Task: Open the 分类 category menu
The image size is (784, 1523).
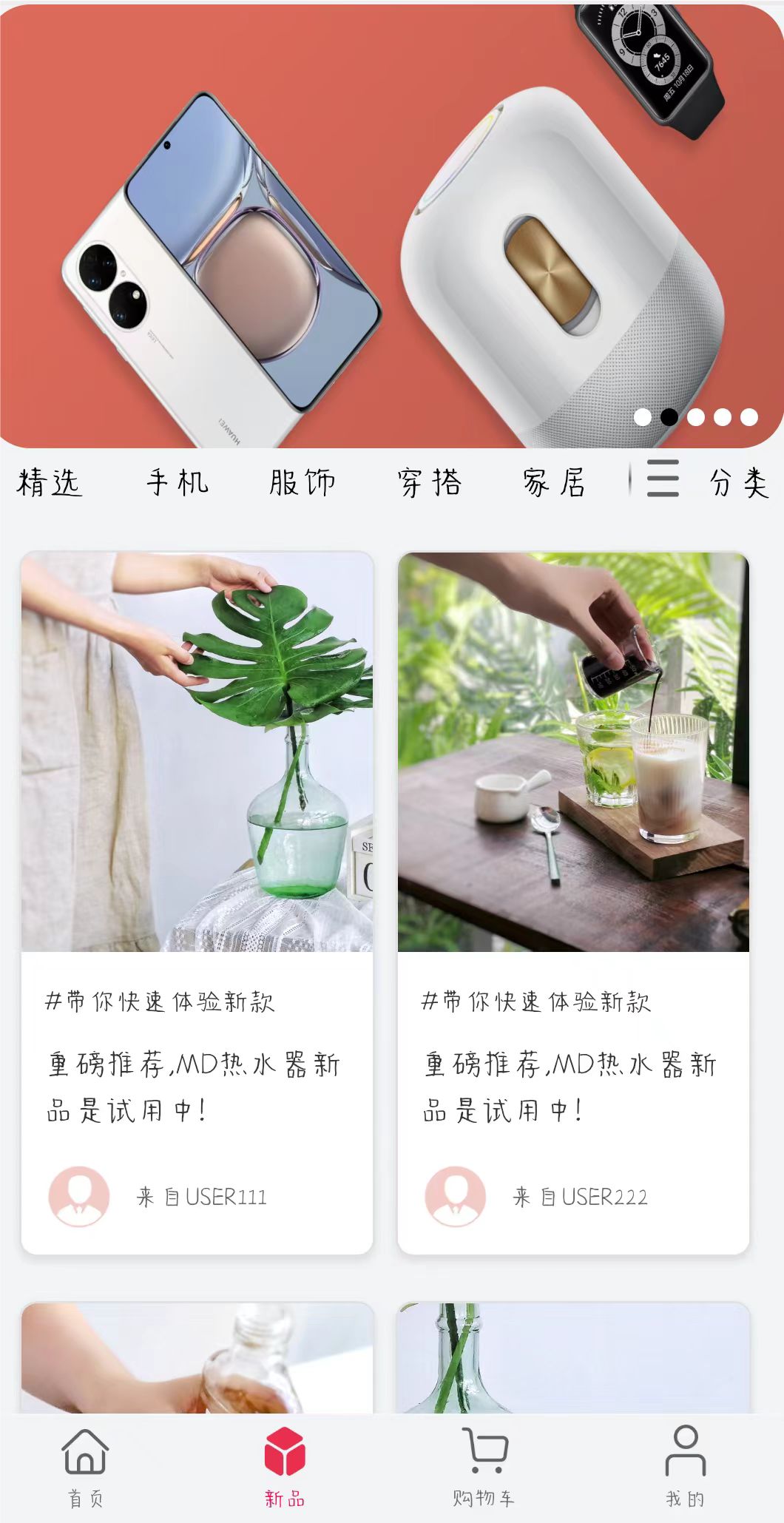Action: pos(709,482)
